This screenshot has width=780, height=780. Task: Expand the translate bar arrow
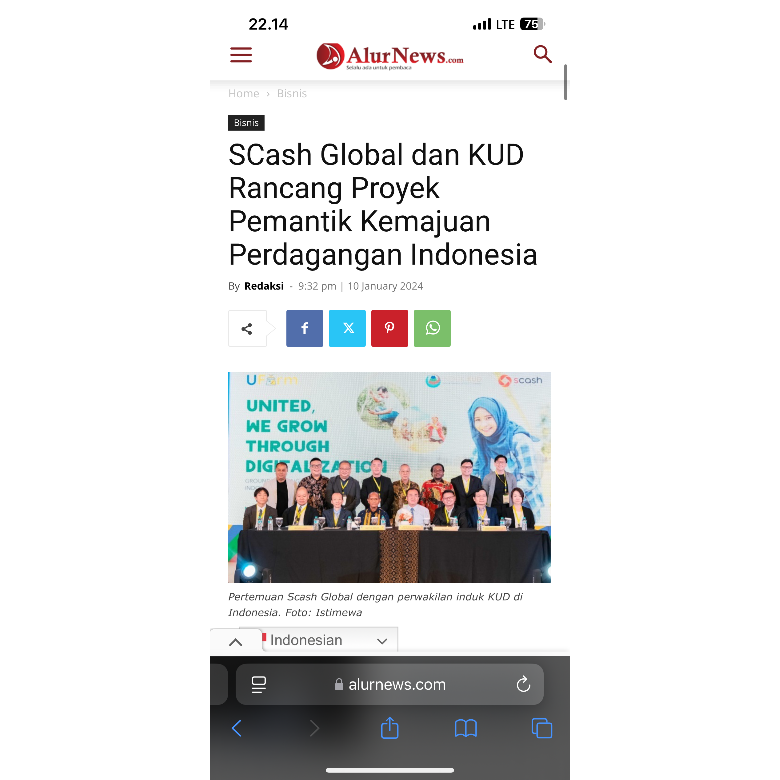235,641
